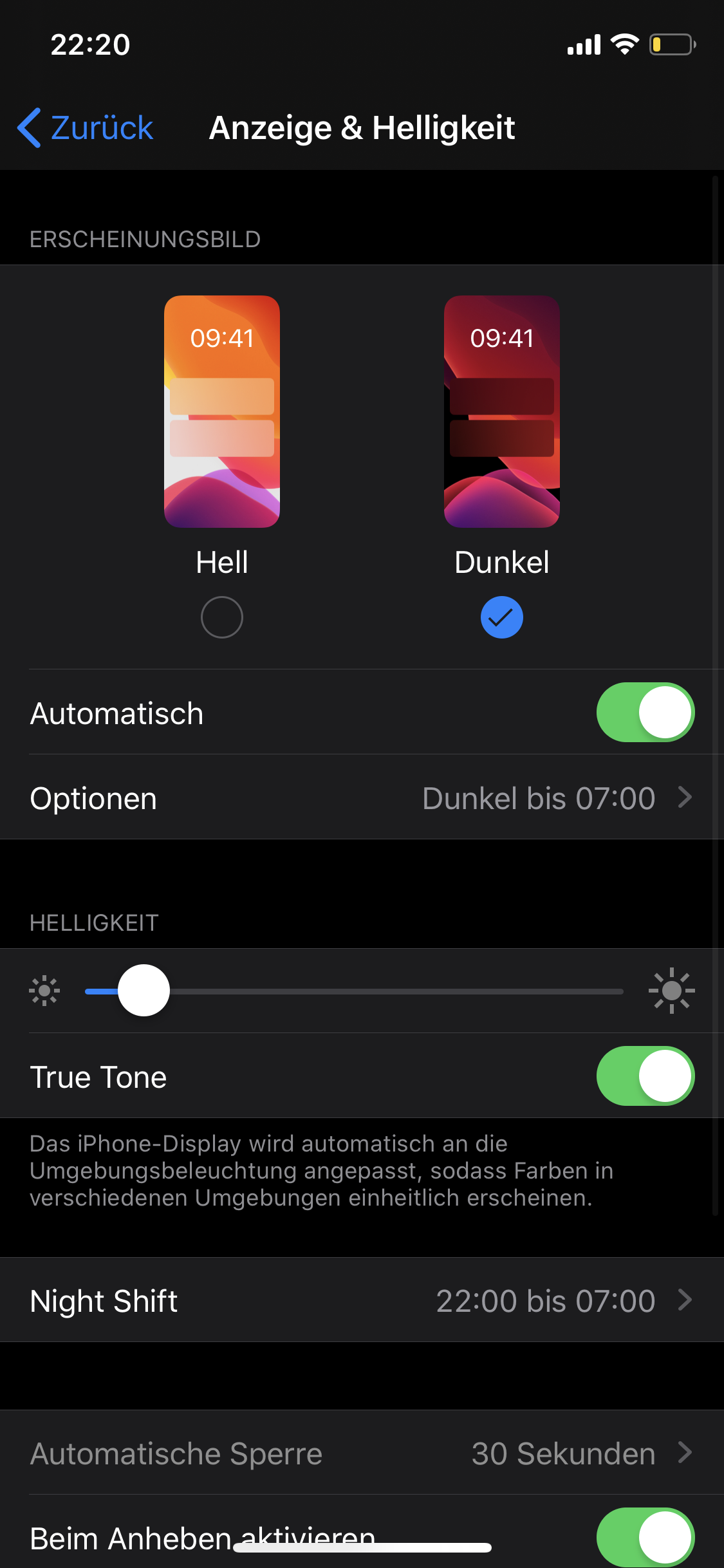Turn off the Automatisch switch
The height and width of the screenshot is (1568, 724).
click(645, 713)
